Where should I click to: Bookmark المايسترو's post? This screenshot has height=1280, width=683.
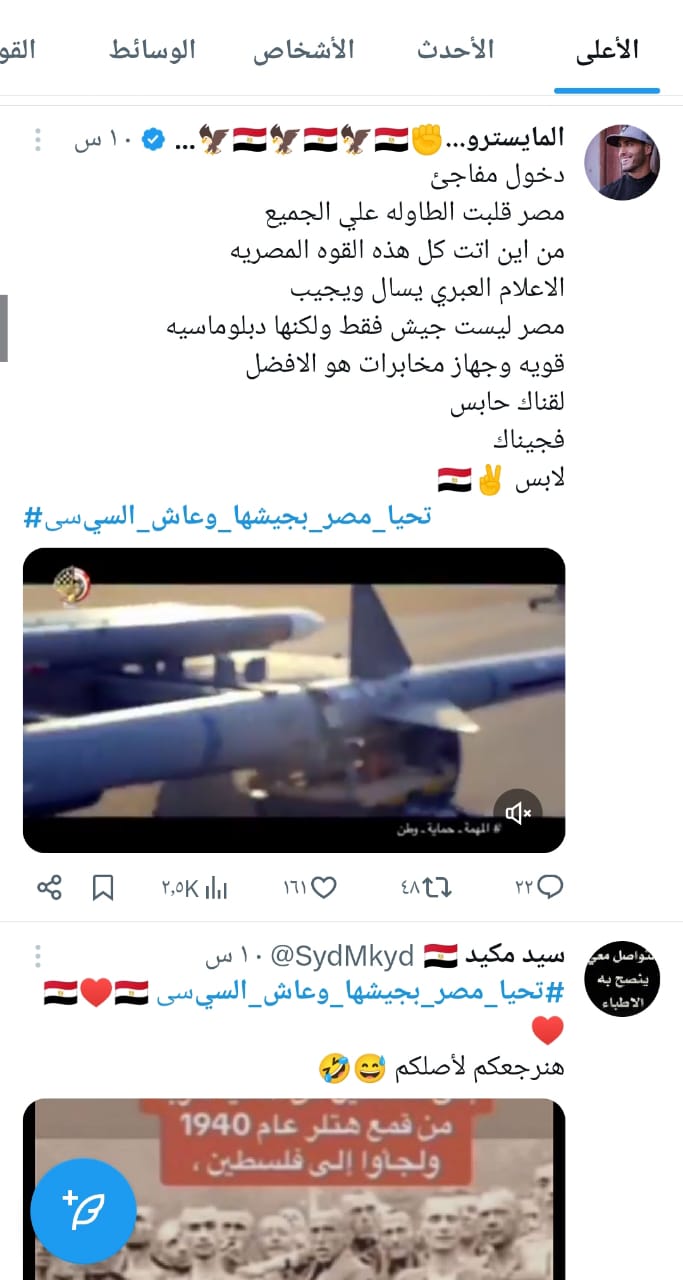[104, 887]
